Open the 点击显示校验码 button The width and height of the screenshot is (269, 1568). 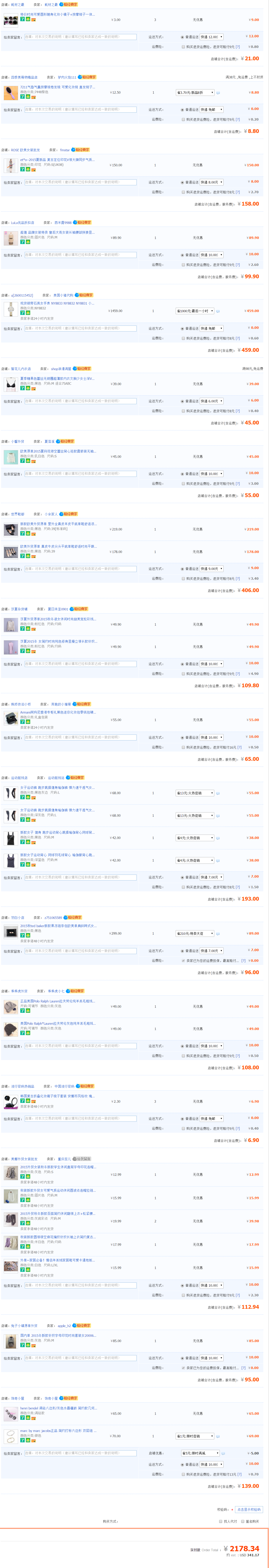pyautogui.click(x=249, y=1509)
